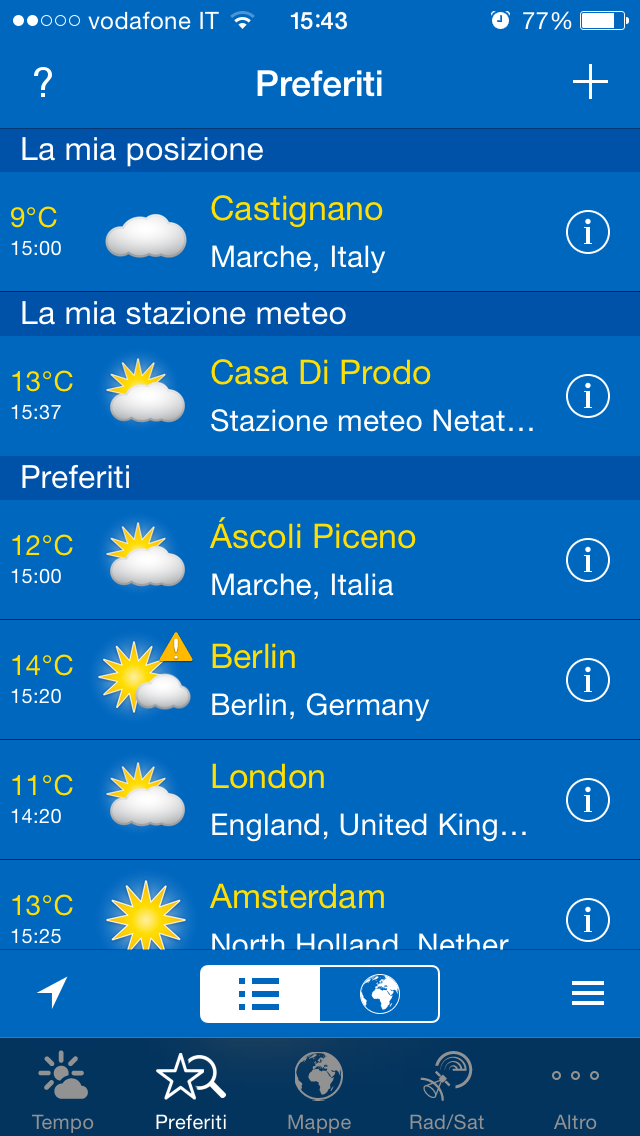
Task: Show info for Berlin
Action: [588, 680]
